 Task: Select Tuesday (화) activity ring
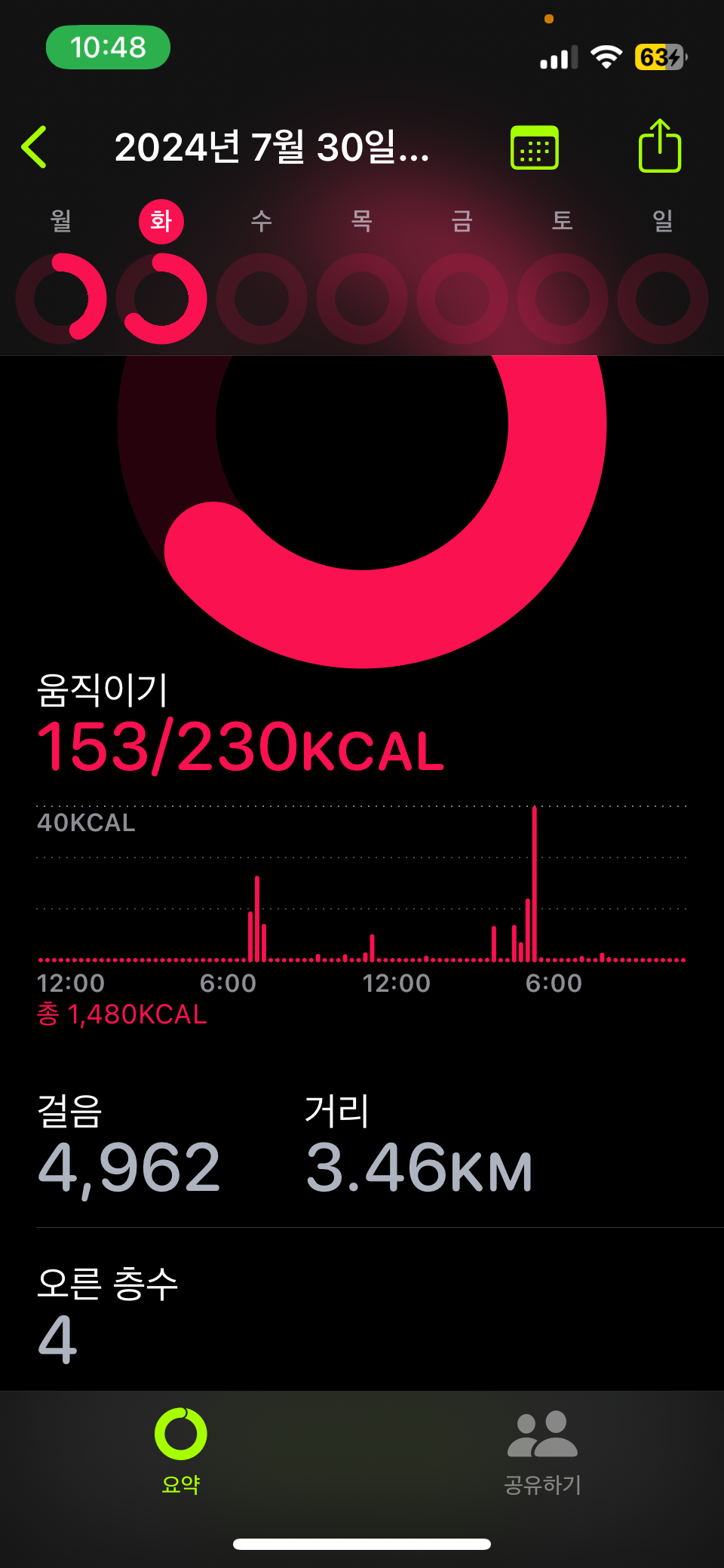tap(161, 299)
